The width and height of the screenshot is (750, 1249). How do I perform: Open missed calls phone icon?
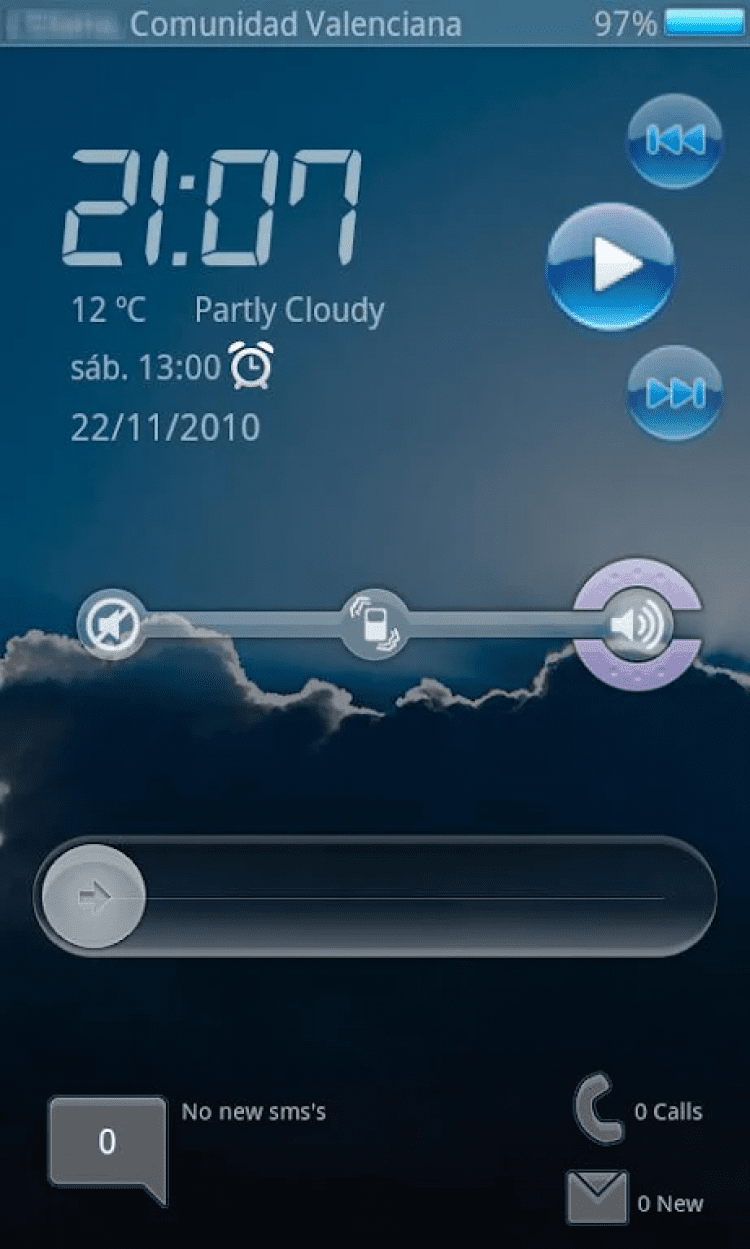pyautogui.click(x=598, y=1108)
